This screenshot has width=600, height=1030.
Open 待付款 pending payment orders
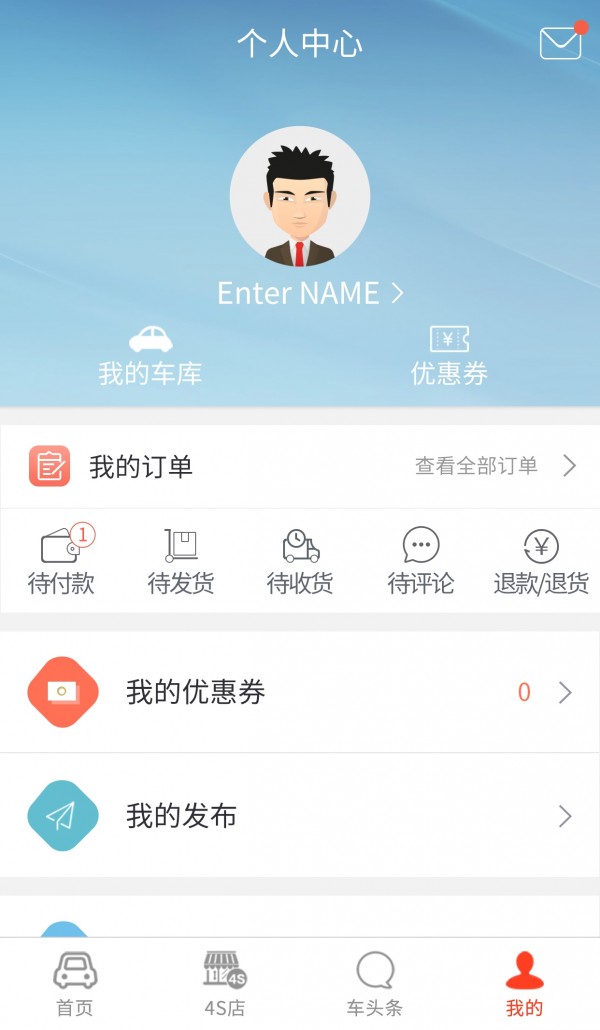62,561
